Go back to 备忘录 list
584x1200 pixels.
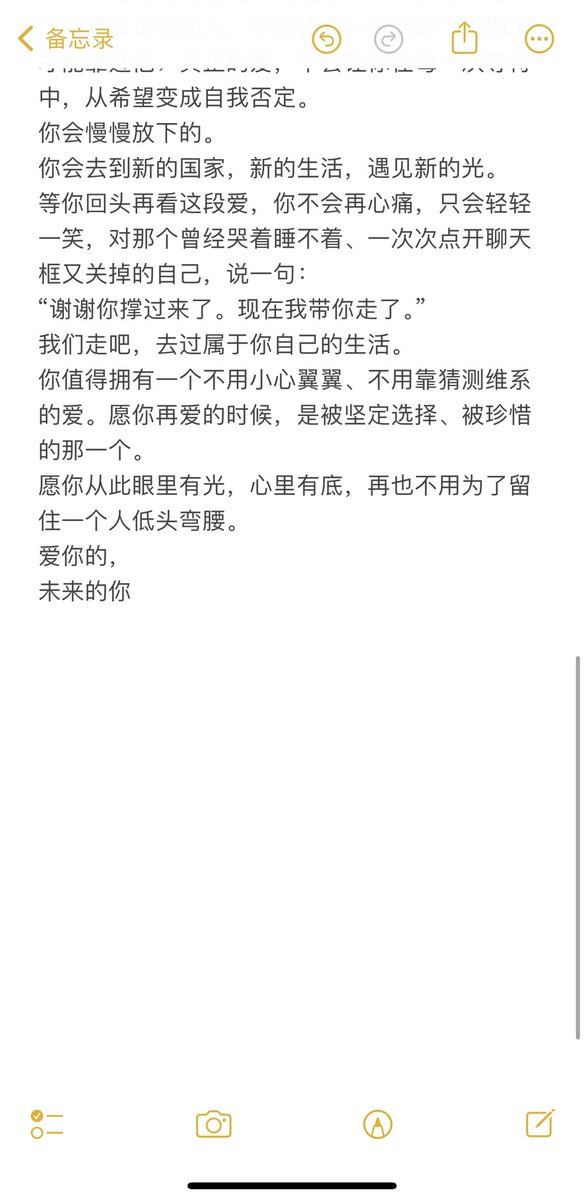click(x=66, y=39)
